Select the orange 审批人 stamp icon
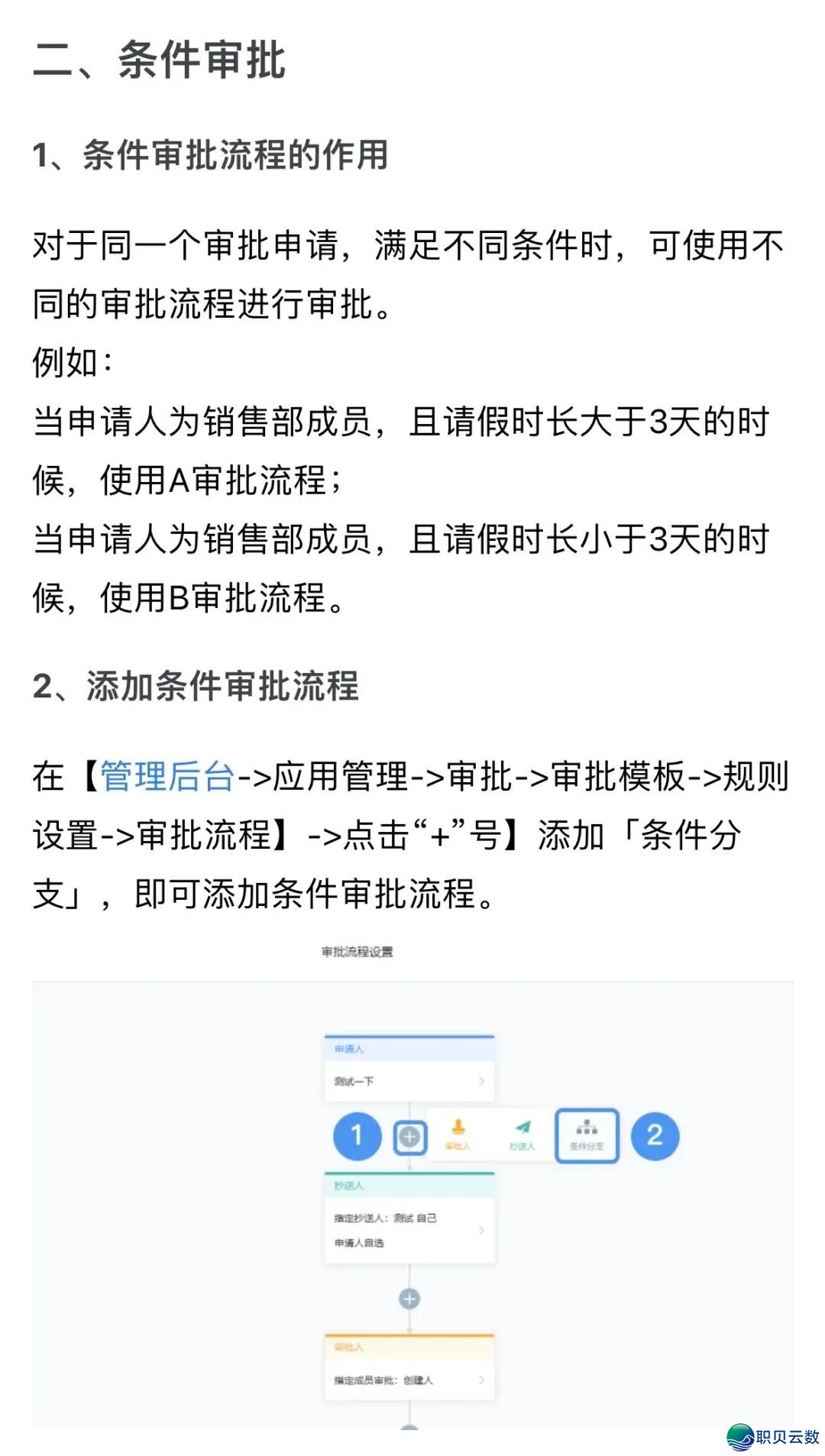Screen dimensions: 825x1456 point(458,1127)
